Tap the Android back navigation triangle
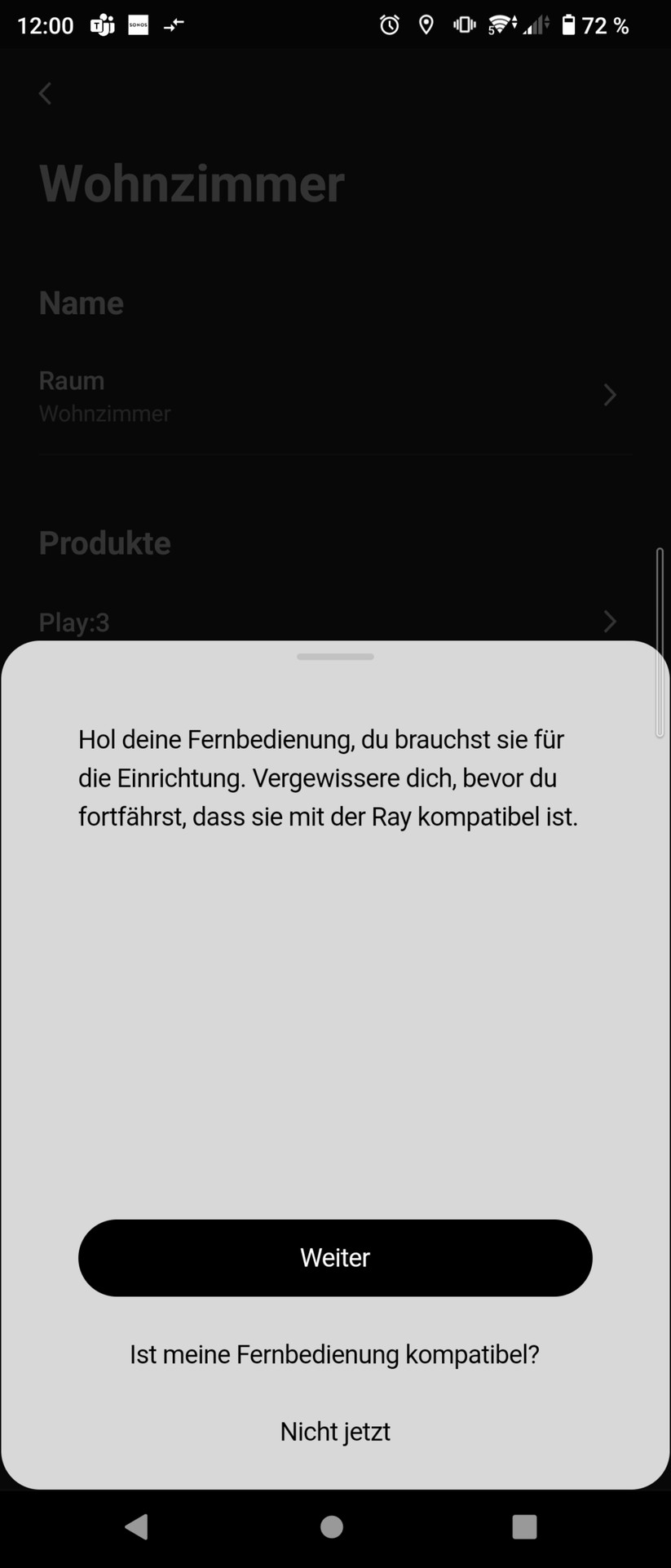671x1568 pixels. [137, 1527]
